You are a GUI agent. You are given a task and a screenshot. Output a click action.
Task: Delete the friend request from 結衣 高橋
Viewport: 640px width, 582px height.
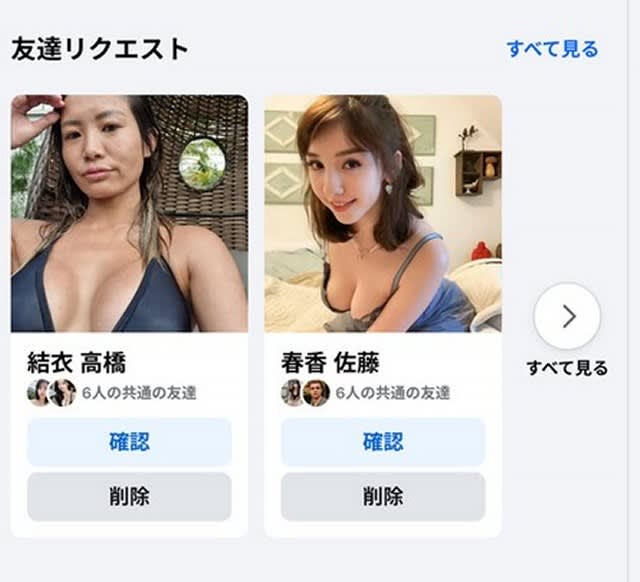click(129, 496)
